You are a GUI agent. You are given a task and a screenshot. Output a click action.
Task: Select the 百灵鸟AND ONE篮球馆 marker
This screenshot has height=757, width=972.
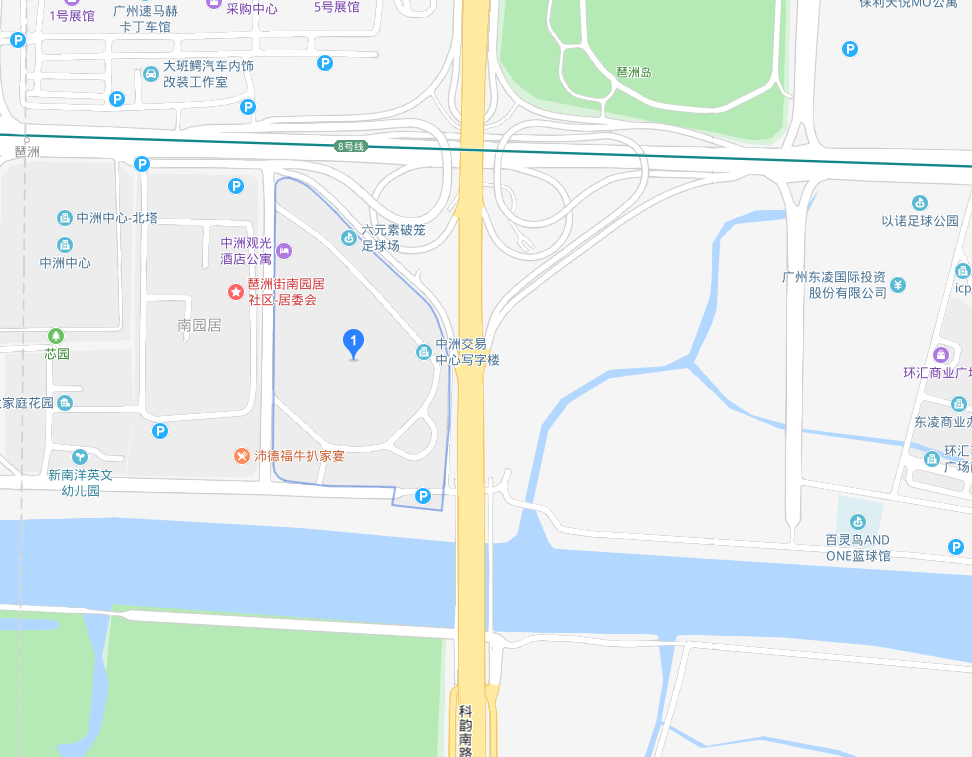857,521
